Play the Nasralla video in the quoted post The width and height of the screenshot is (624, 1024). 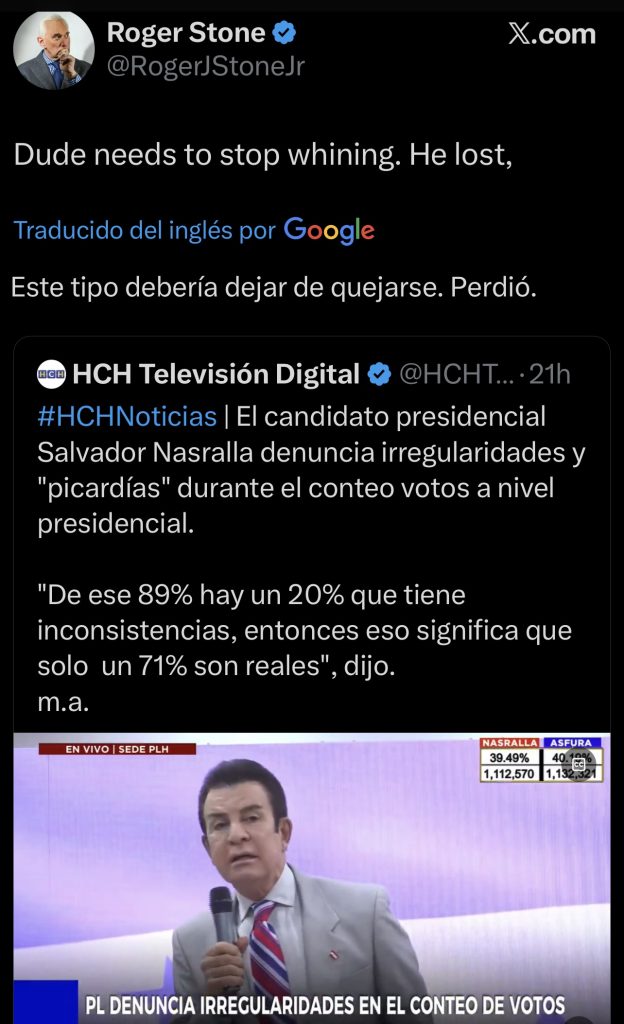pyautogui.click(x=310, y=880)
